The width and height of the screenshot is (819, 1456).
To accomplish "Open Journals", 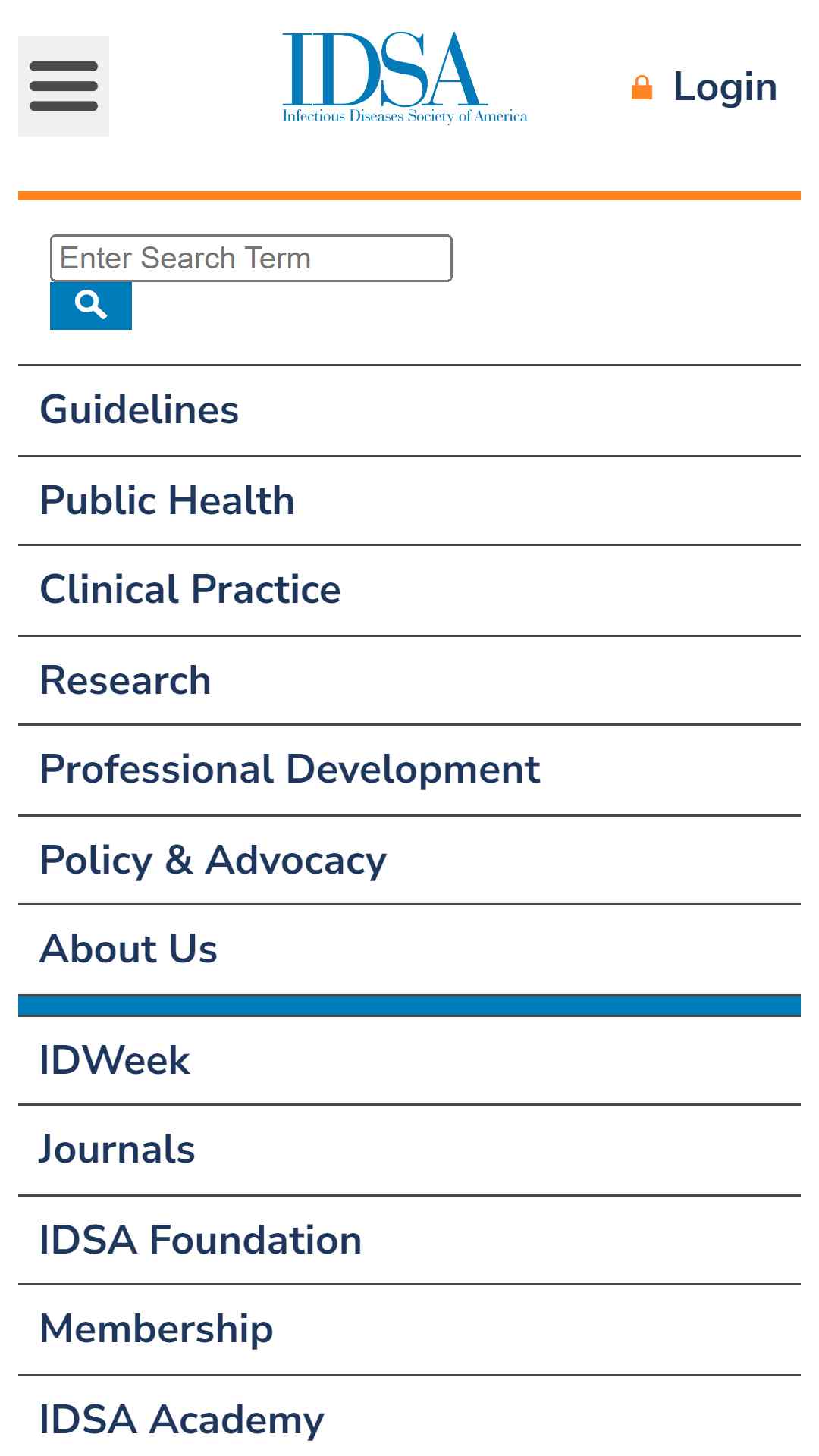I will point(409,1150).
